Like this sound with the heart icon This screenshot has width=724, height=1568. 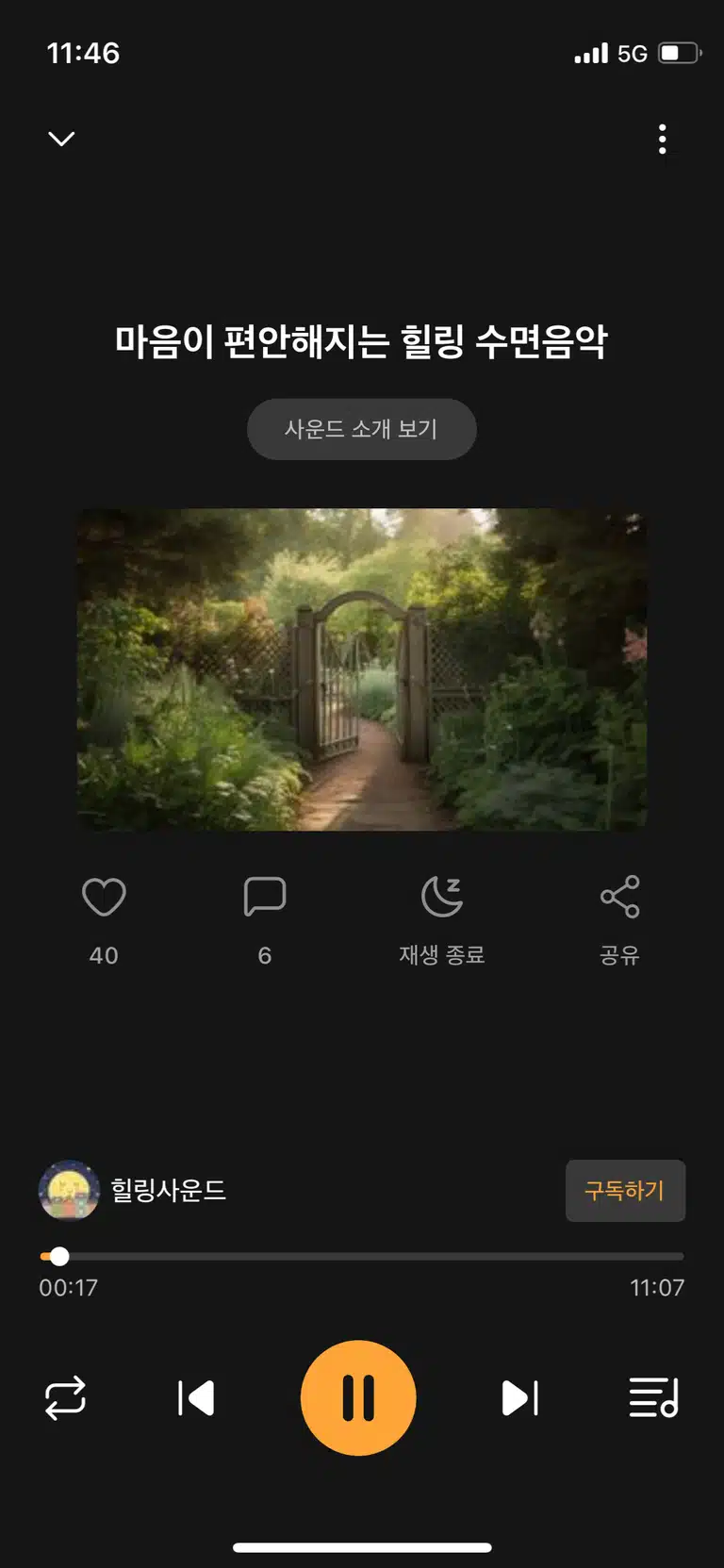coord(104,897)
